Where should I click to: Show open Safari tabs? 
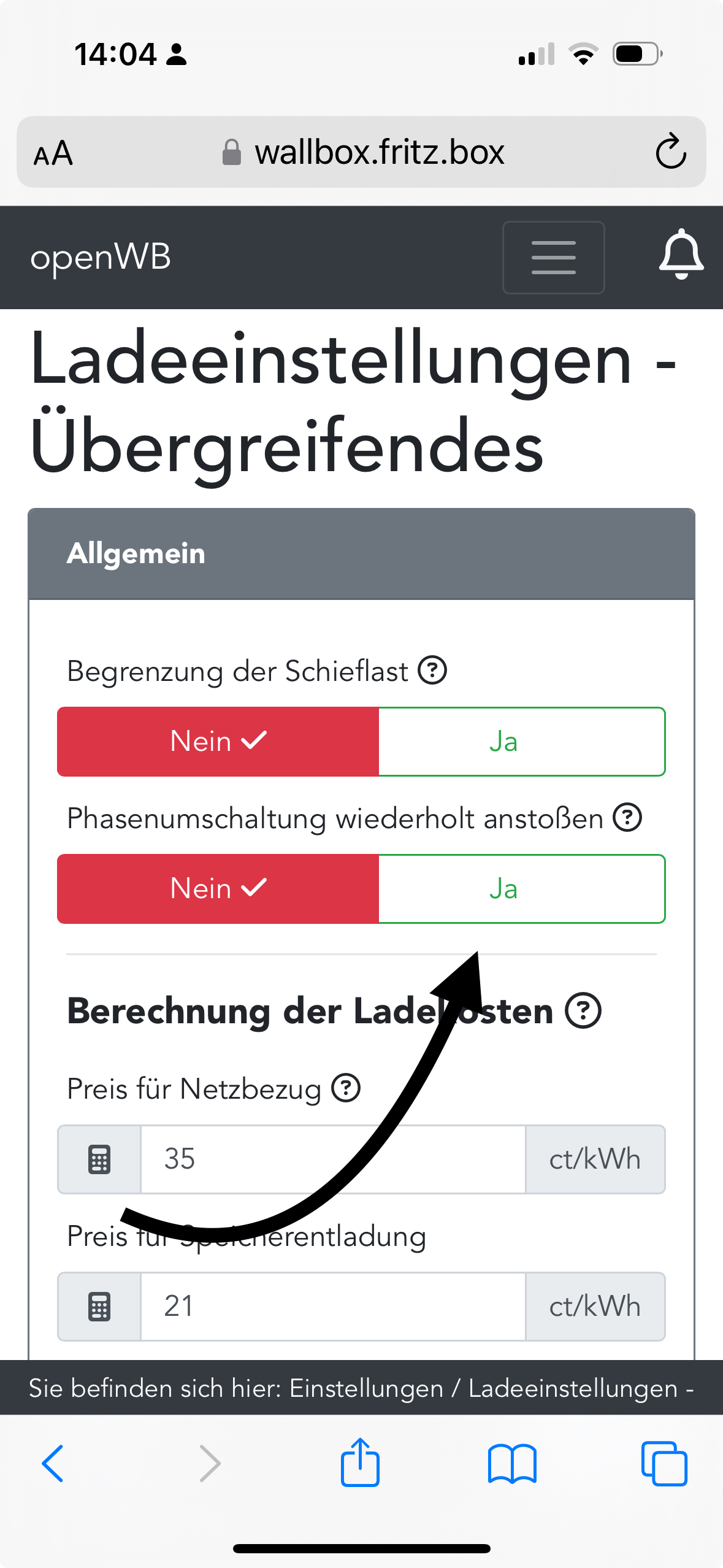[664, 1464]
